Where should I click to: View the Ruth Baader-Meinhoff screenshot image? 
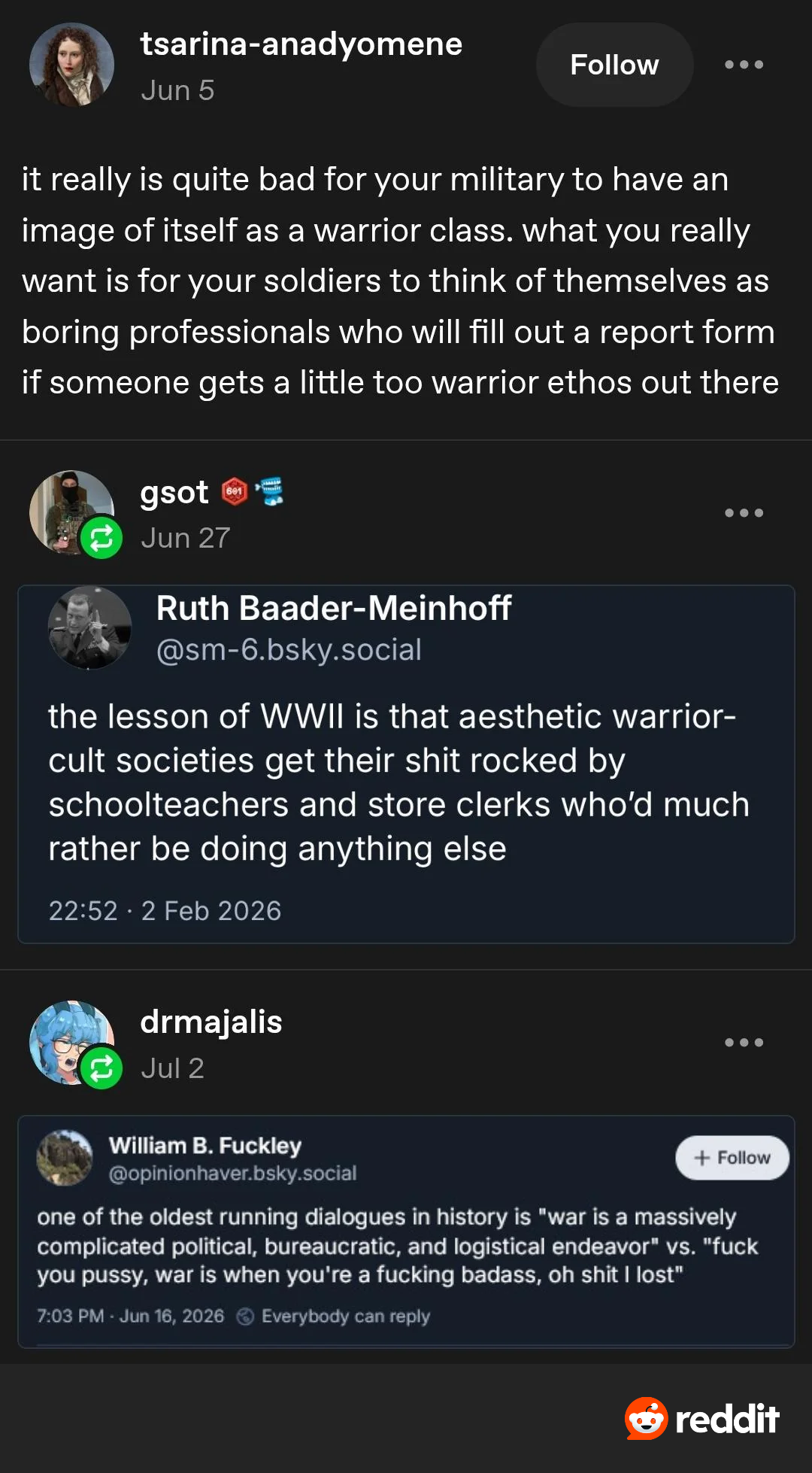(406, 764)
